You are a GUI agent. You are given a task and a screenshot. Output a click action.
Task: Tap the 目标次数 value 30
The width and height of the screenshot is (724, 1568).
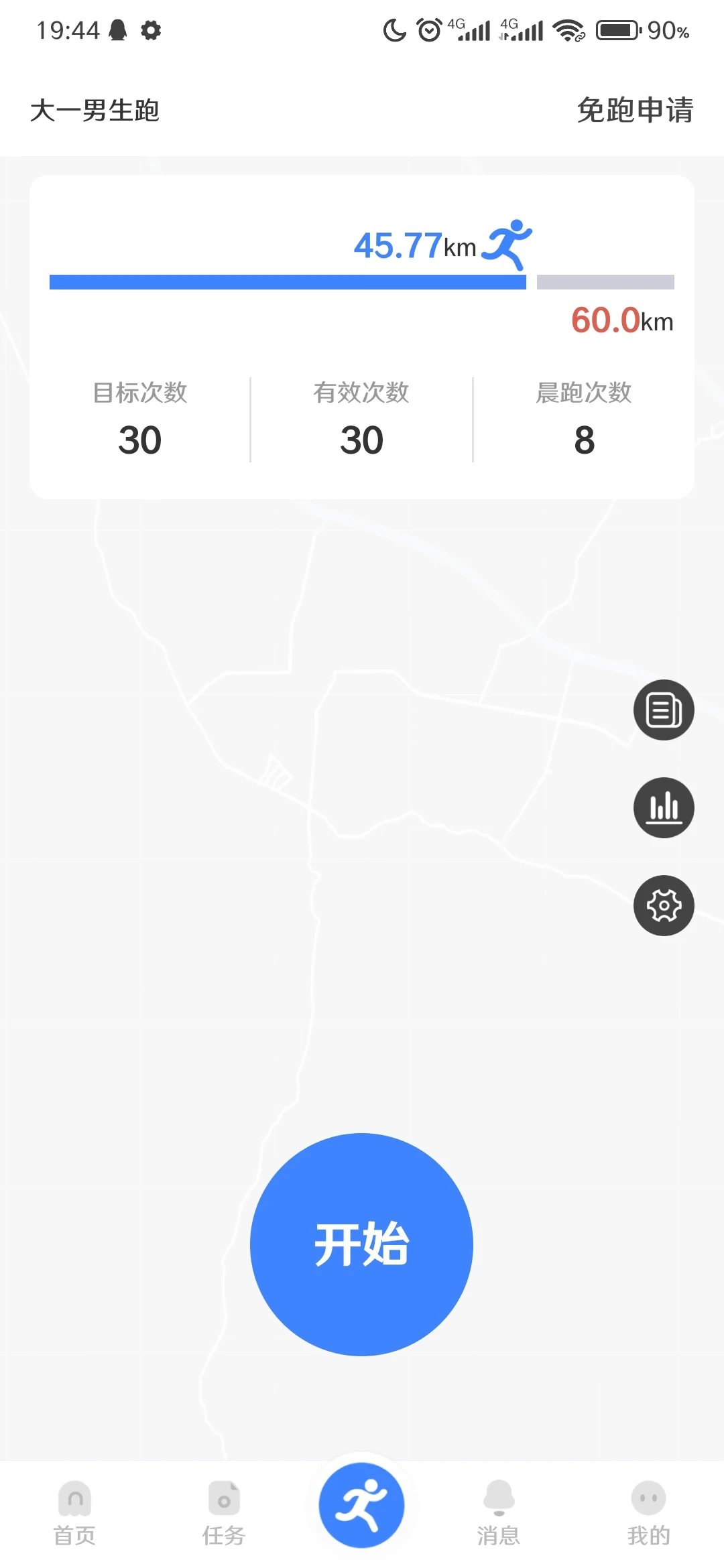(139, 439)
